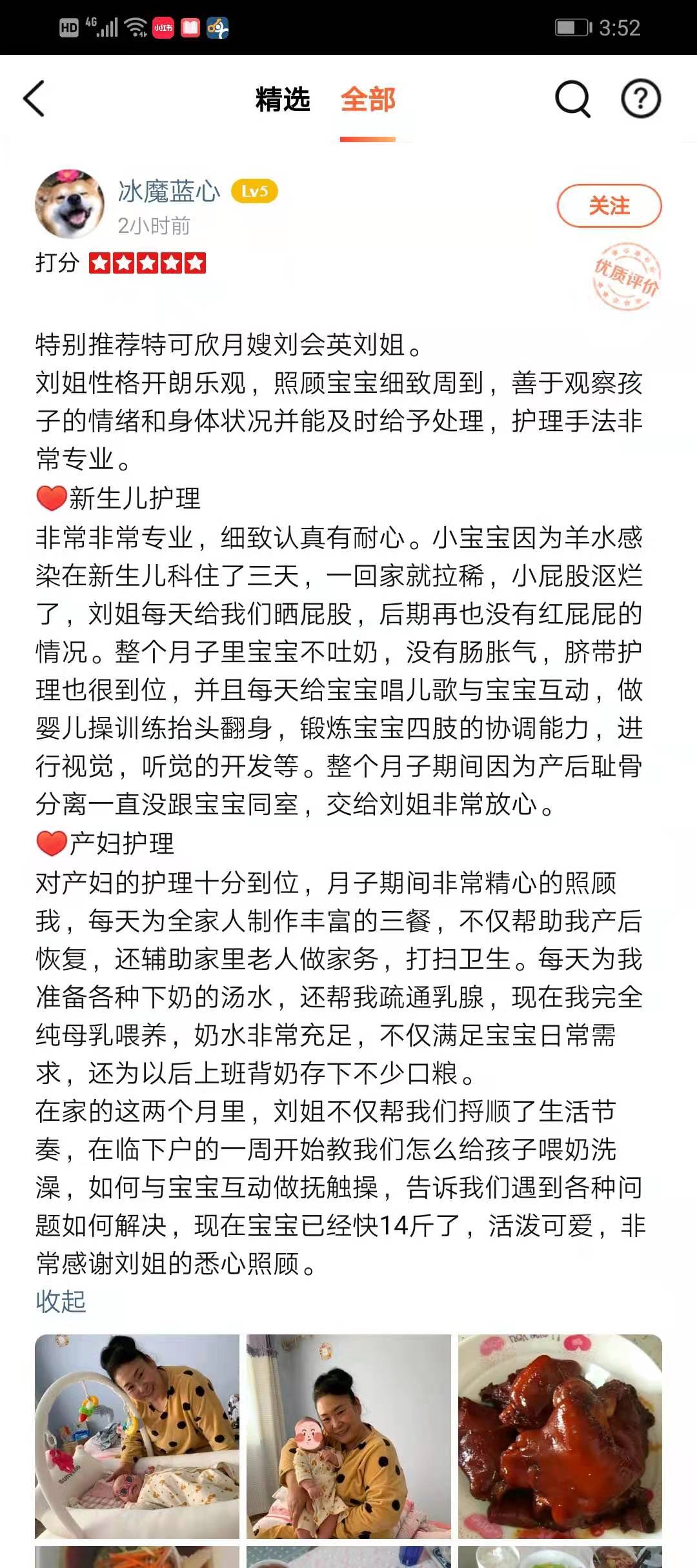Select the 全部 tab
Viewport: 697px width, 1568px height.
[368, 100]
